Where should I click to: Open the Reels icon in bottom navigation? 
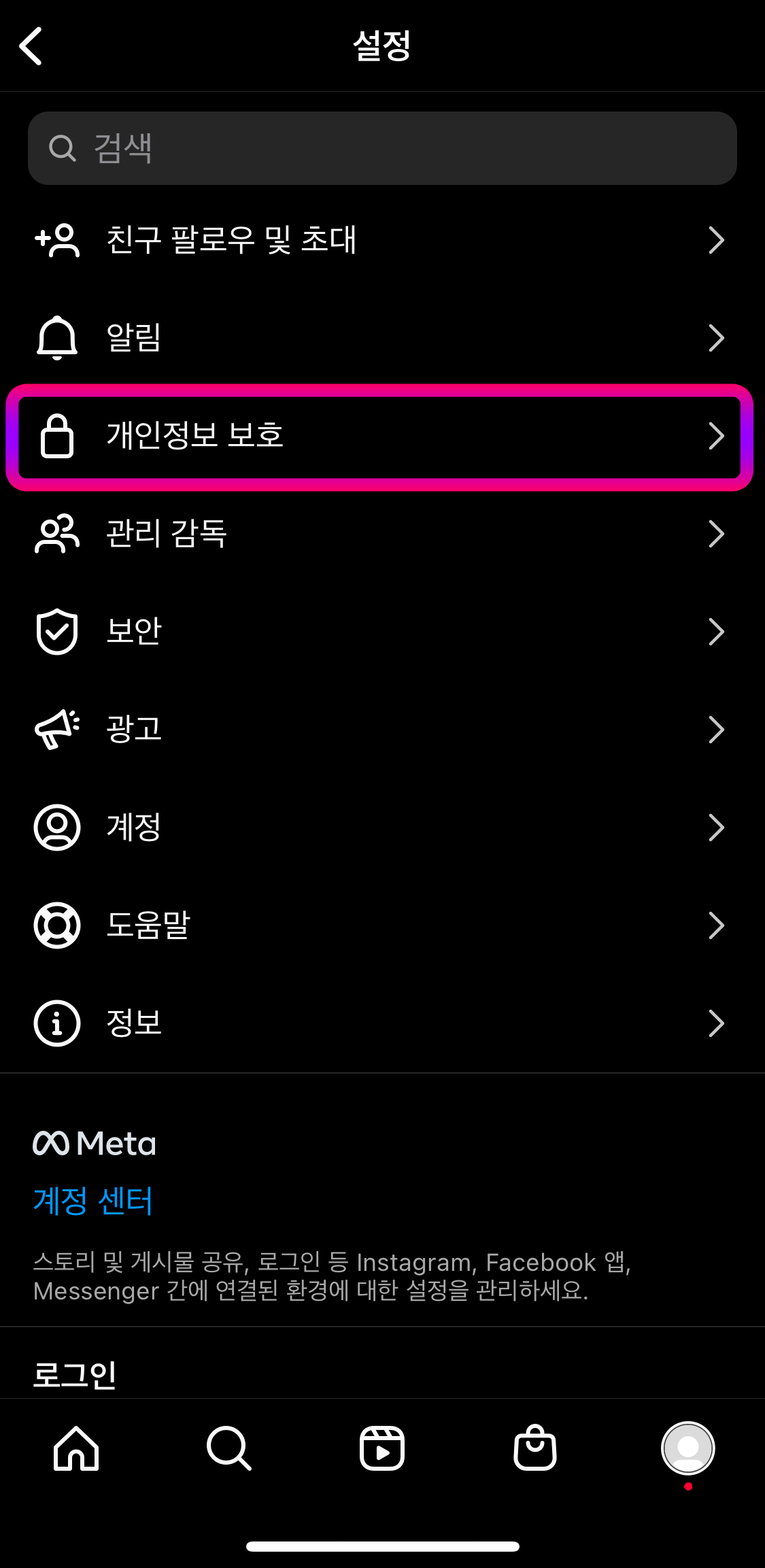pos(383,1448)
